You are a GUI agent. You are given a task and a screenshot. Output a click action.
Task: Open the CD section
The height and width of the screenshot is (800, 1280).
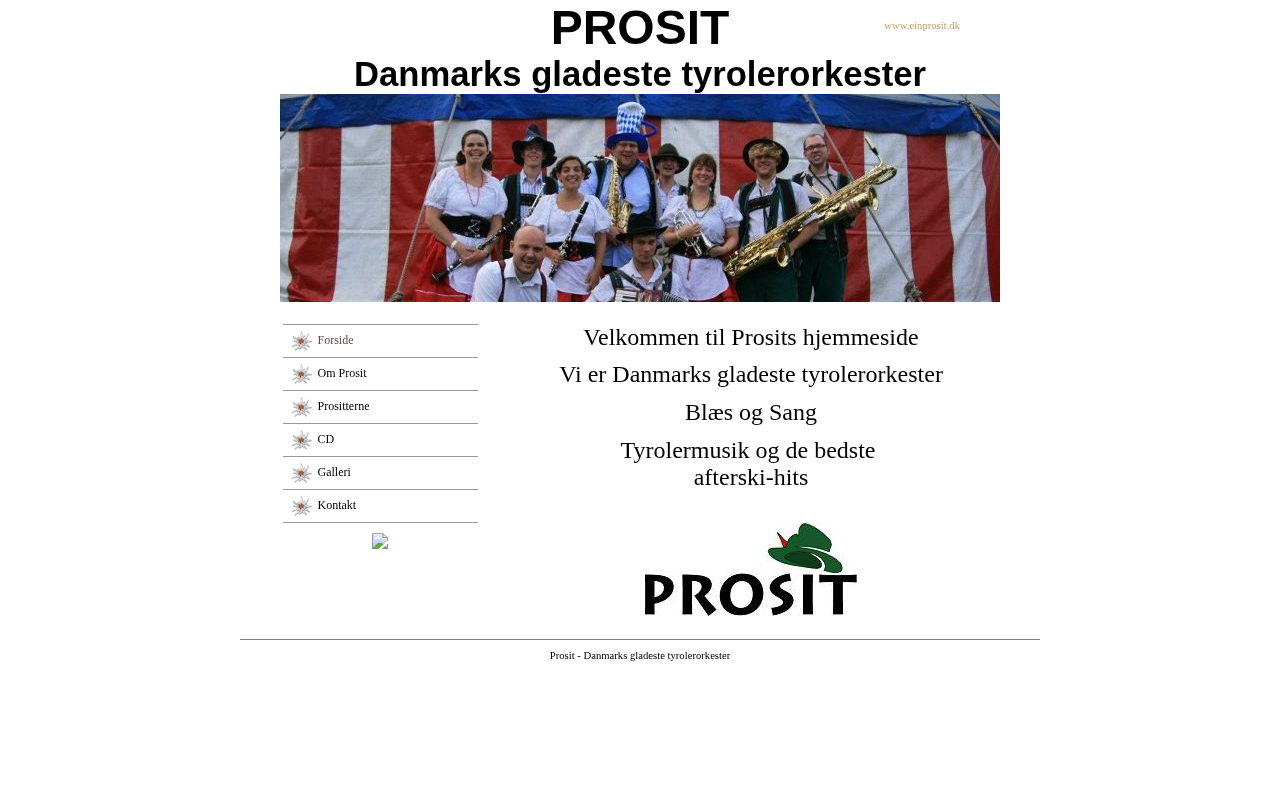[325, 440]
